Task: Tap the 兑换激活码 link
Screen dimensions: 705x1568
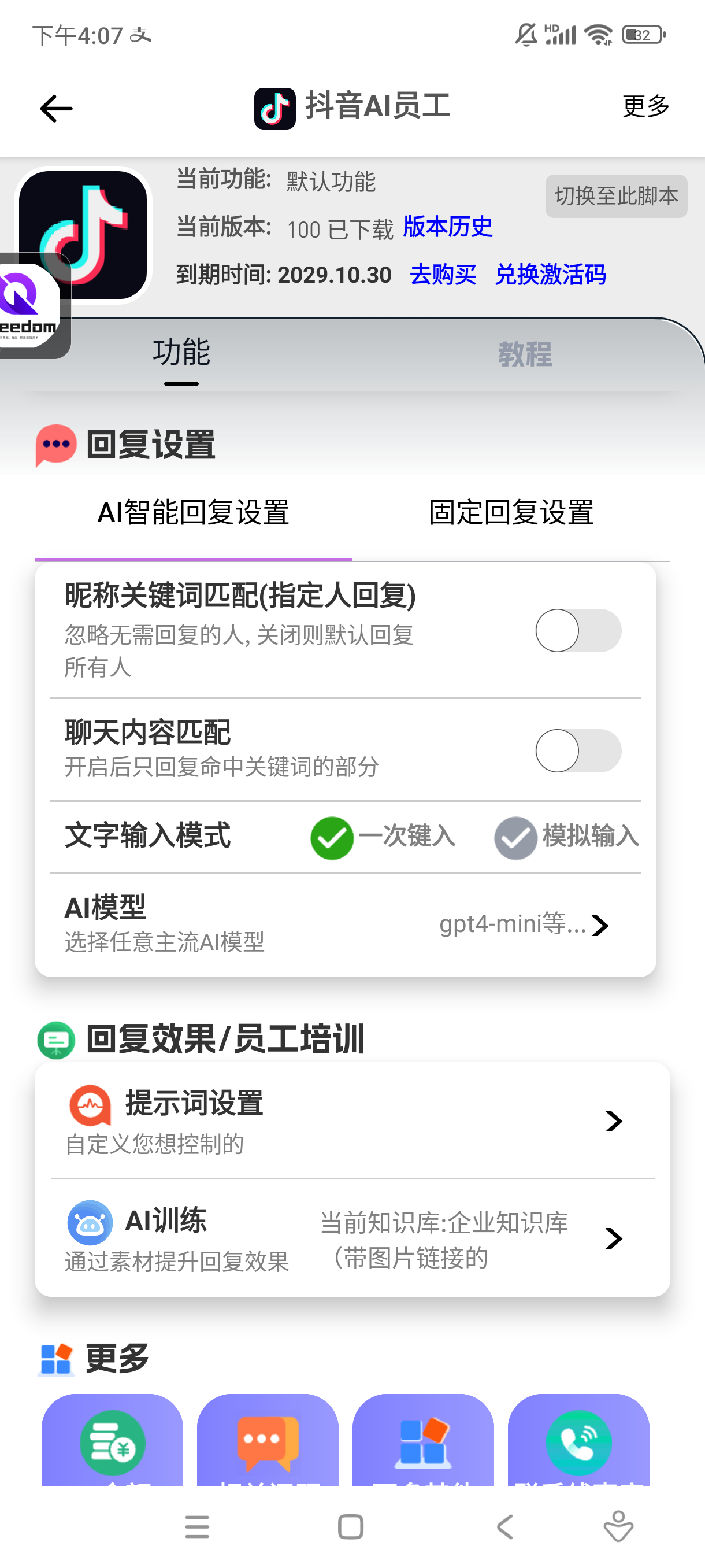Action: coord(550,275)
